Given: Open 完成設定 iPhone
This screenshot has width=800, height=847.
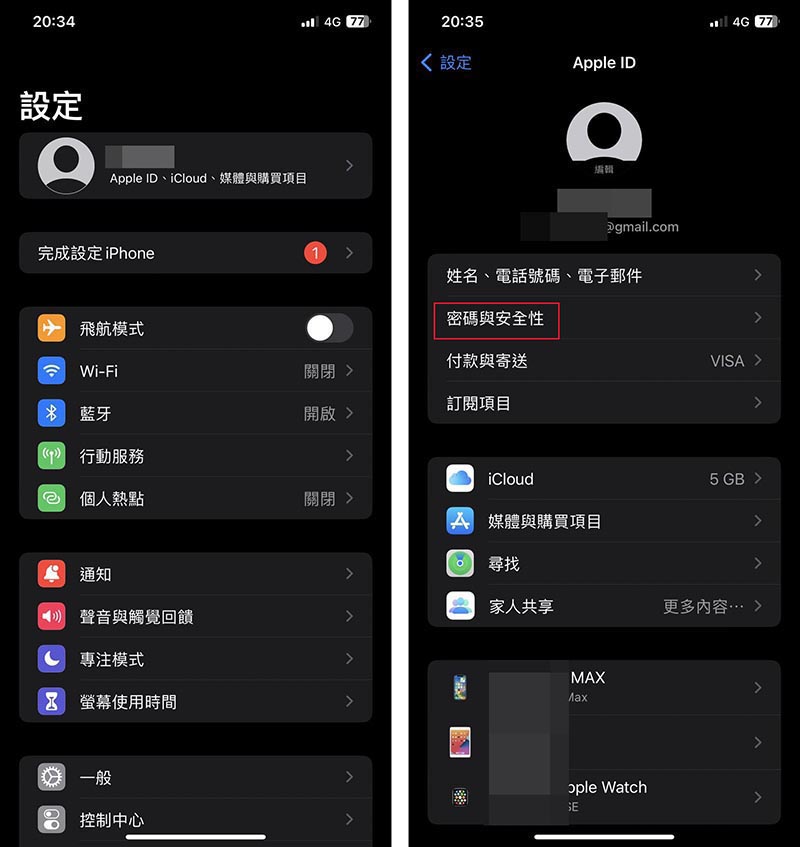Looking at the screenshot, I should 195,253.
